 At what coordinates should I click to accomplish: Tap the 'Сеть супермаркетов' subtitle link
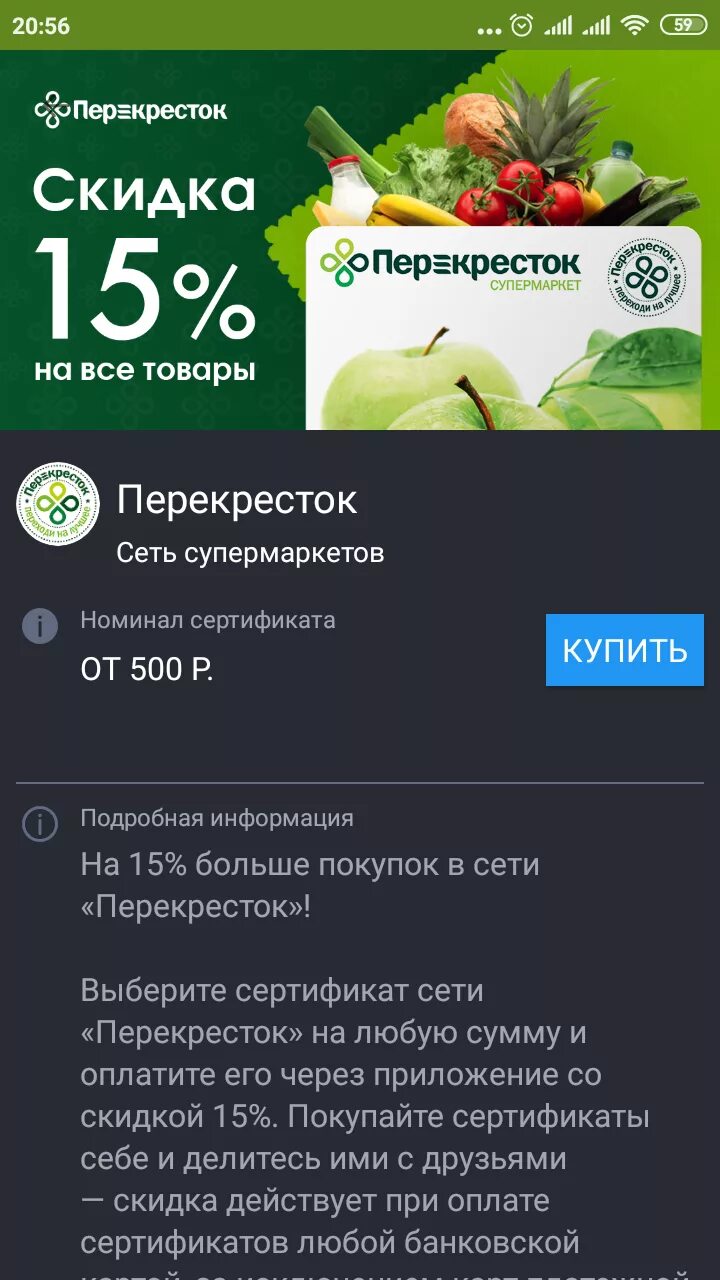[x=249, y=552]
